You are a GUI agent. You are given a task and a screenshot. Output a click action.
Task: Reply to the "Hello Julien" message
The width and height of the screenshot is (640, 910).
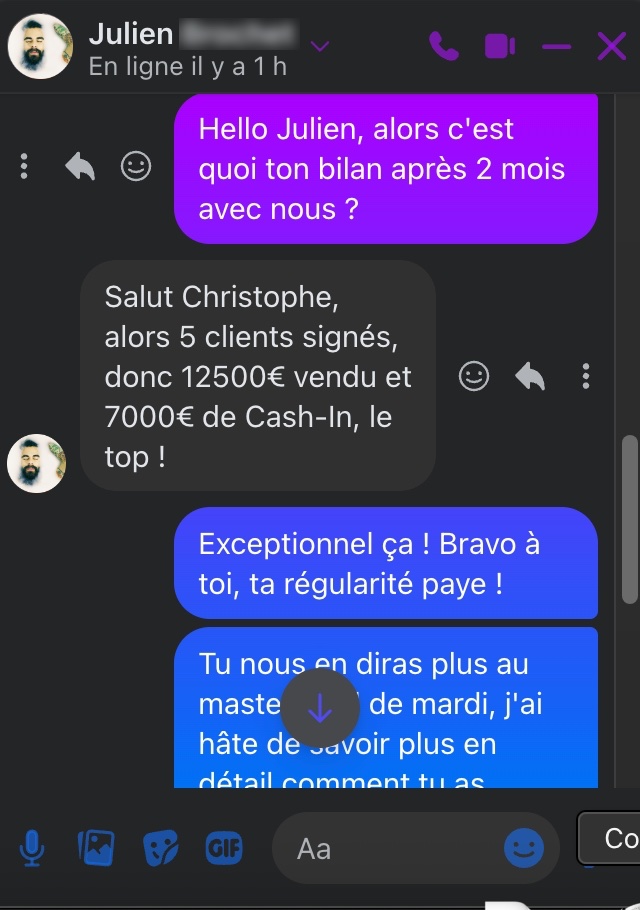point(80,166)
